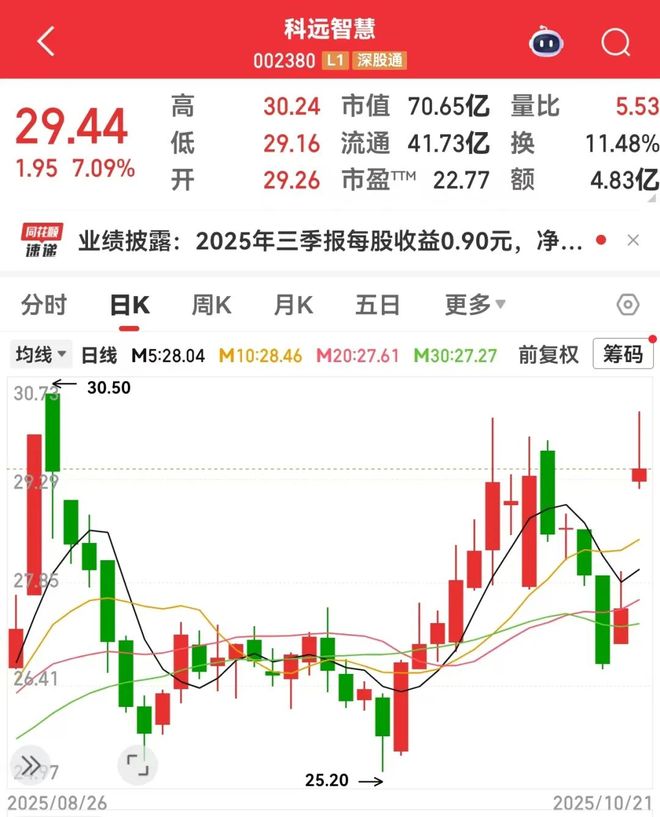The width and height of the screenshot is (660, 817).
Task: Open chart settings hexagon icon
Action: pyautogui.click(x=627, y=305)
